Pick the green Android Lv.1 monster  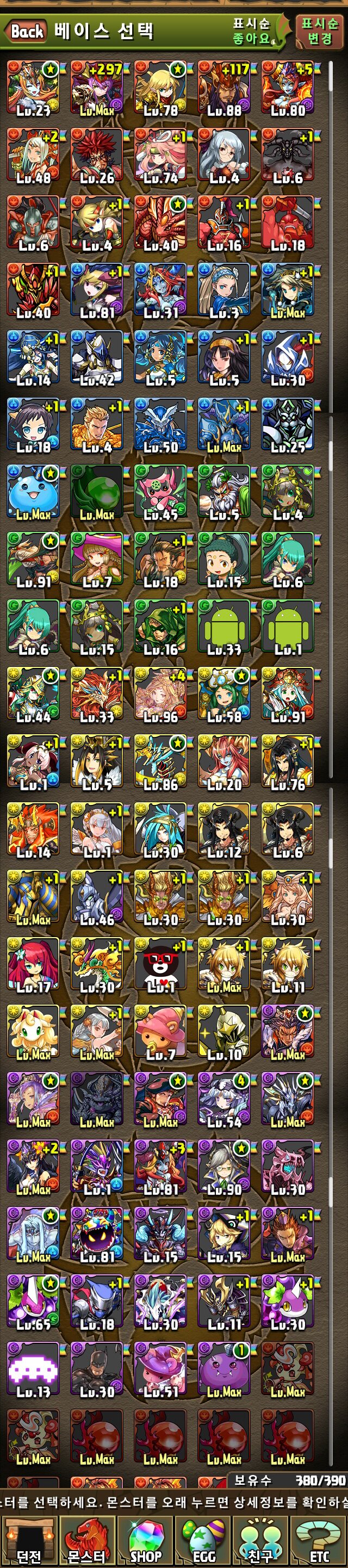click(287, 627)
